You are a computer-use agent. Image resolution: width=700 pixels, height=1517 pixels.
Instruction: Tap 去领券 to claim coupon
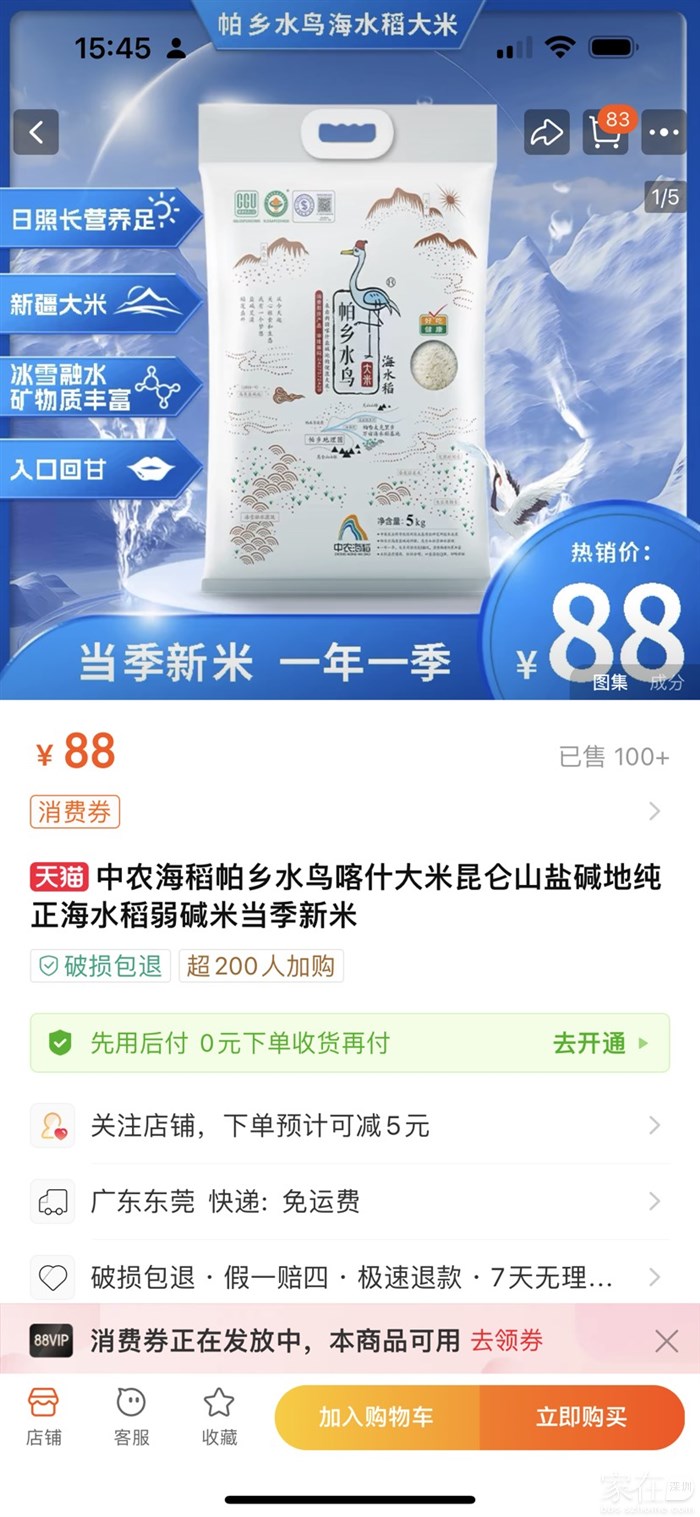tap(507, 1340)
